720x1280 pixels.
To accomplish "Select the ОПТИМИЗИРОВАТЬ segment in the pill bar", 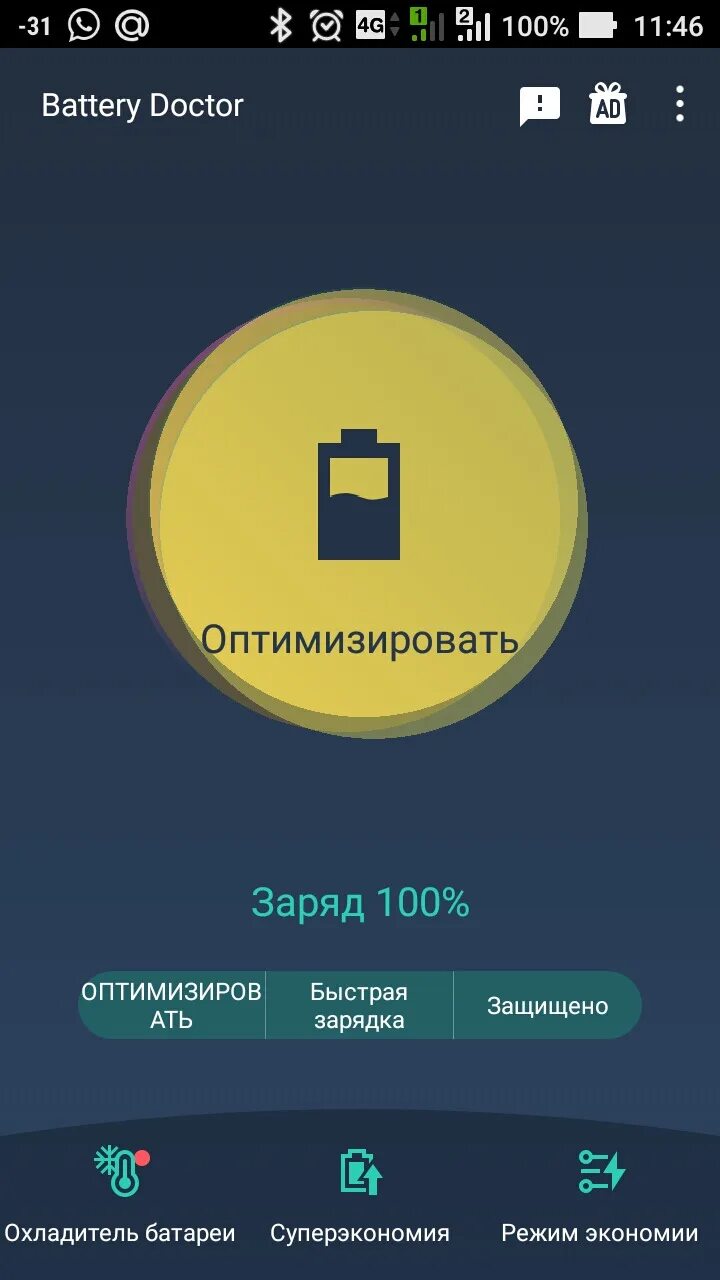I will click(x=172, y=1005).
